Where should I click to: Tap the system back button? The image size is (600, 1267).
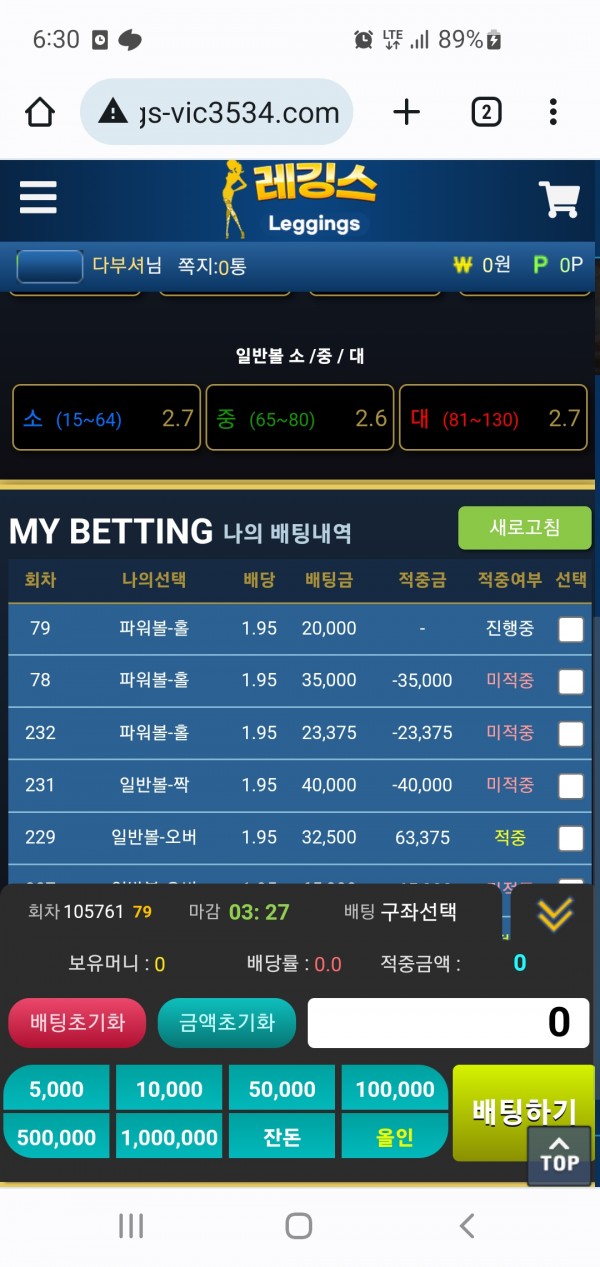point(467,1226)
